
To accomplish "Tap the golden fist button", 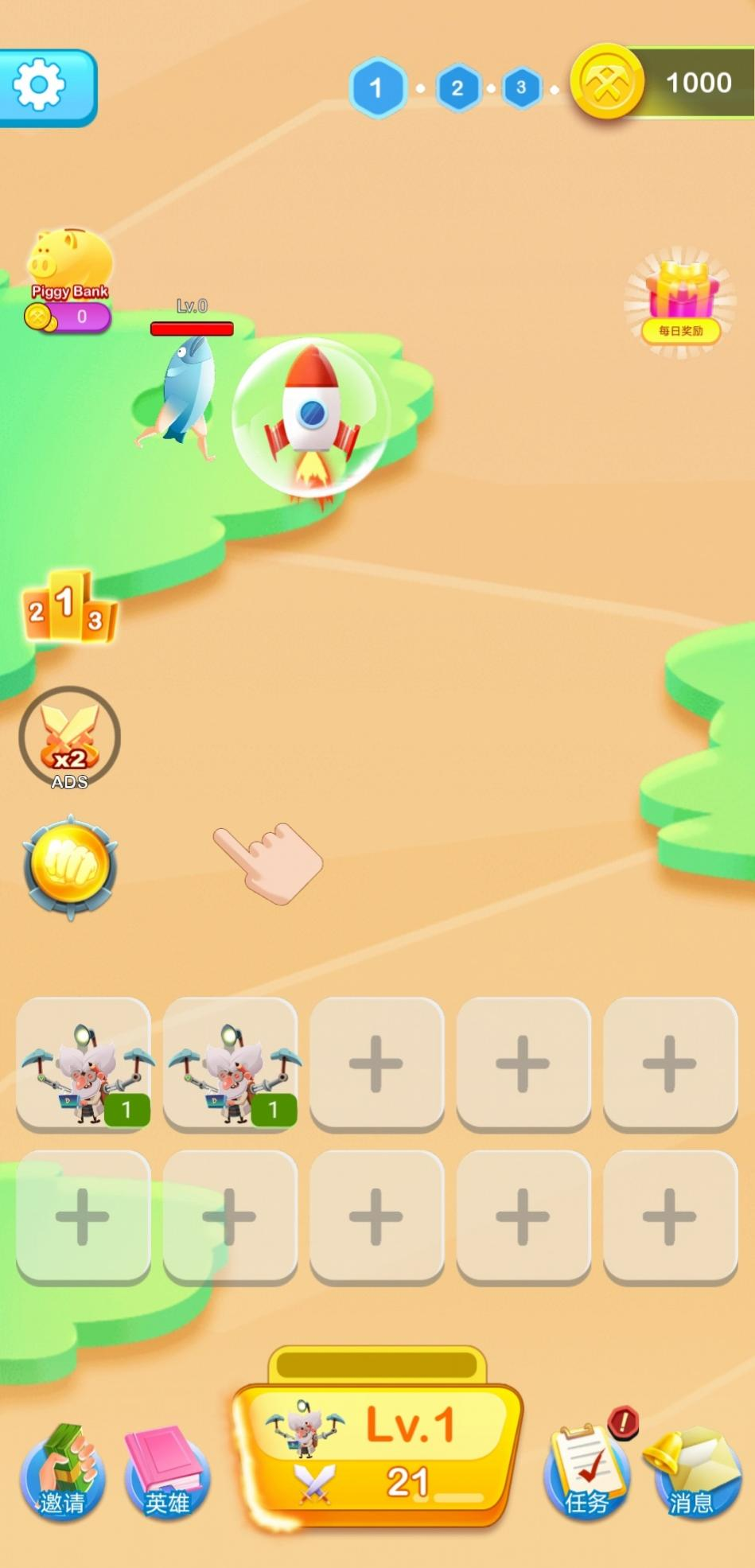I will coord(70,866).
